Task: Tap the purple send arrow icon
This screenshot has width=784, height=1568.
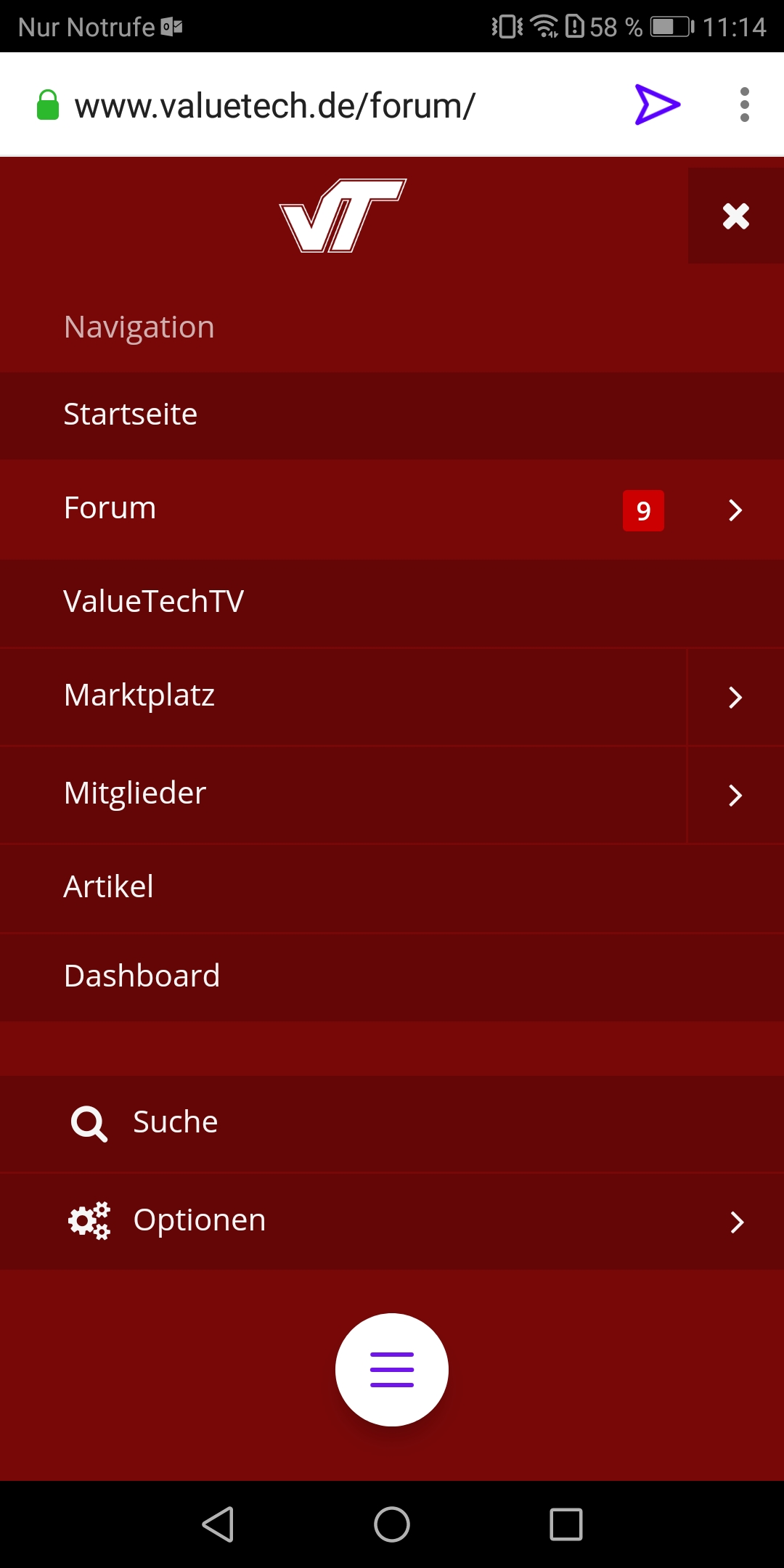Action: tap(657, 105)
